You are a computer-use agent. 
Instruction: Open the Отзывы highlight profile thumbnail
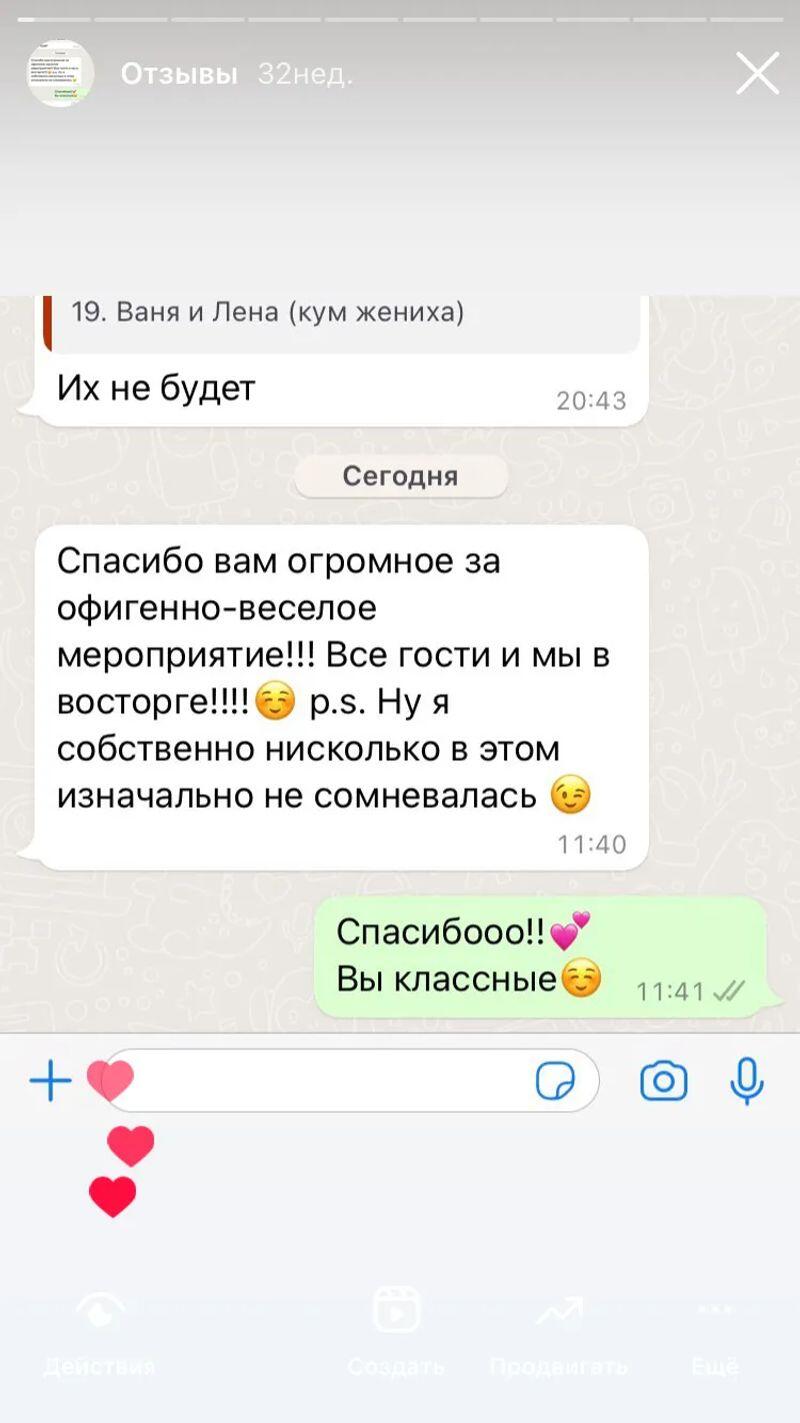(60, 74)
